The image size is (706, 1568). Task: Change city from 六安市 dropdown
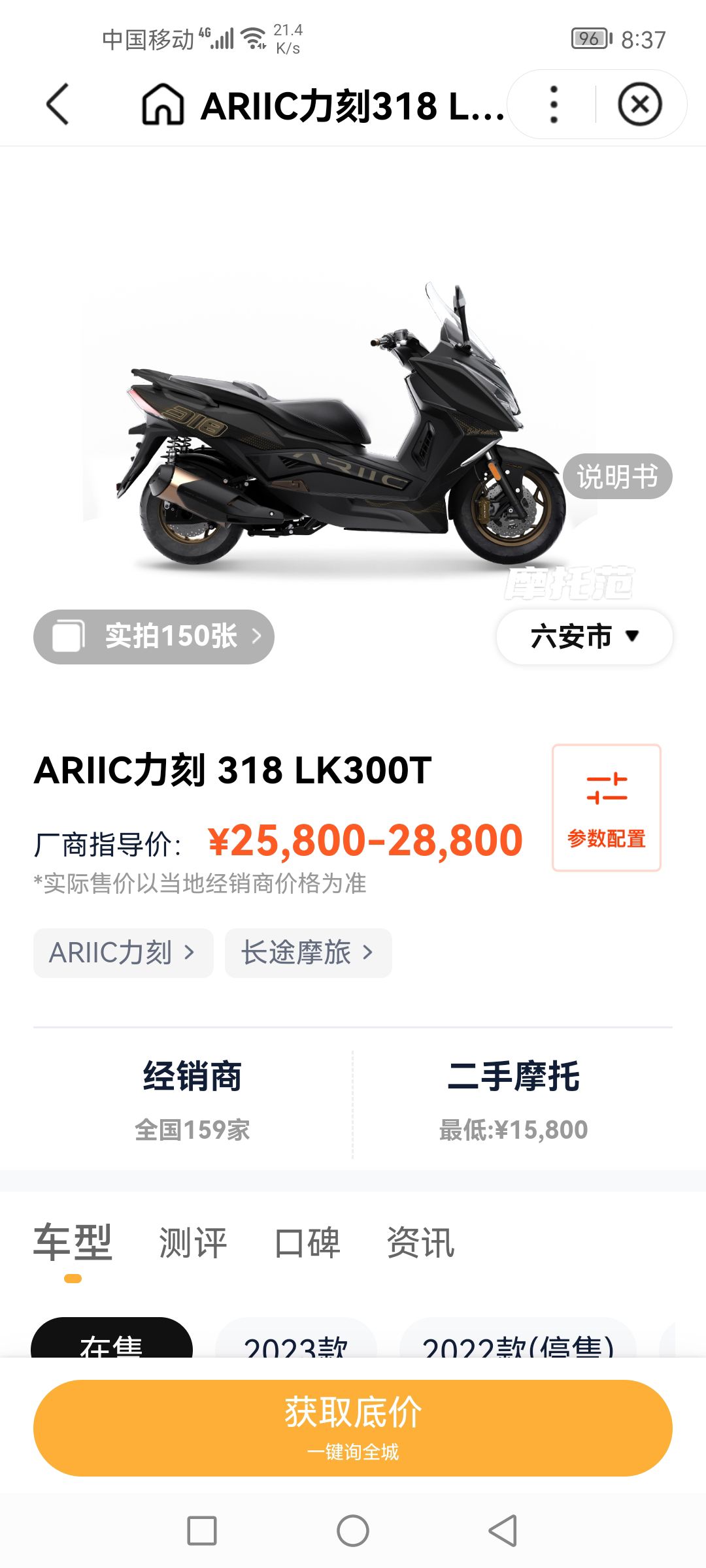(584, 636)
